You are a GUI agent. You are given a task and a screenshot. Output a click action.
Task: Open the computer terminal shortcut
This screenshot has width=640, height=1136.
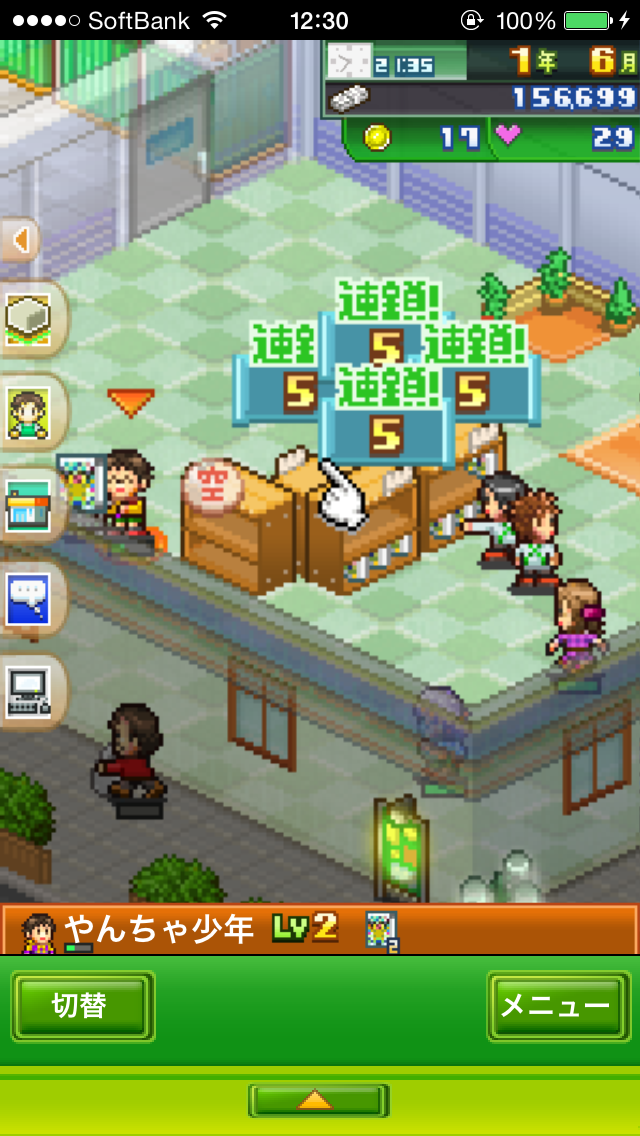[x=30, y=692]
